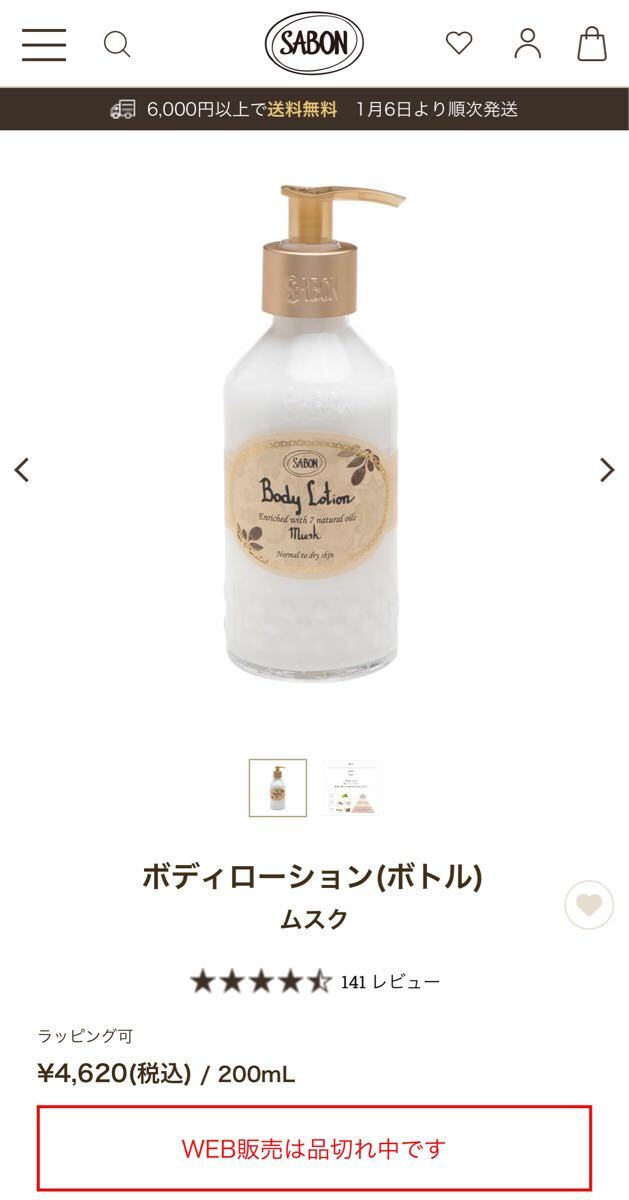Screen dimensions: 629x1200
Task: Select the first bottle thumbnail
Action: click(278, 788)
